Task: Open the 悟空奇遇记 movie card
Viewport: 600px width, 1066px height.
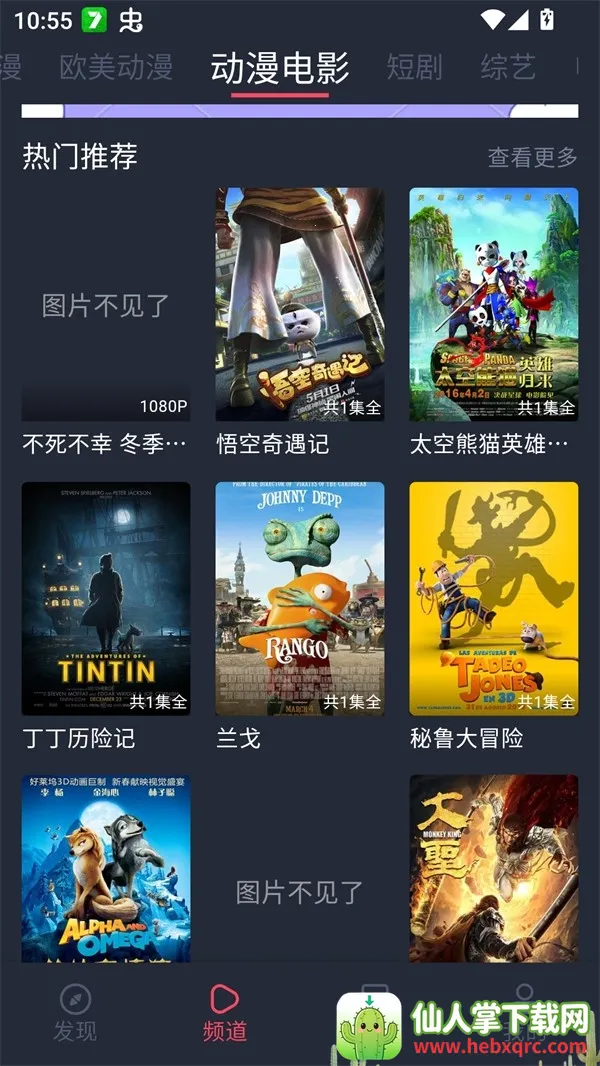Action: (x=300, y=305)
